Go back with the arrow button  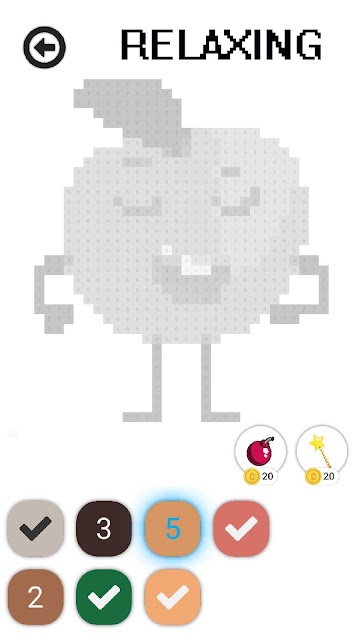tap(44, 47)
